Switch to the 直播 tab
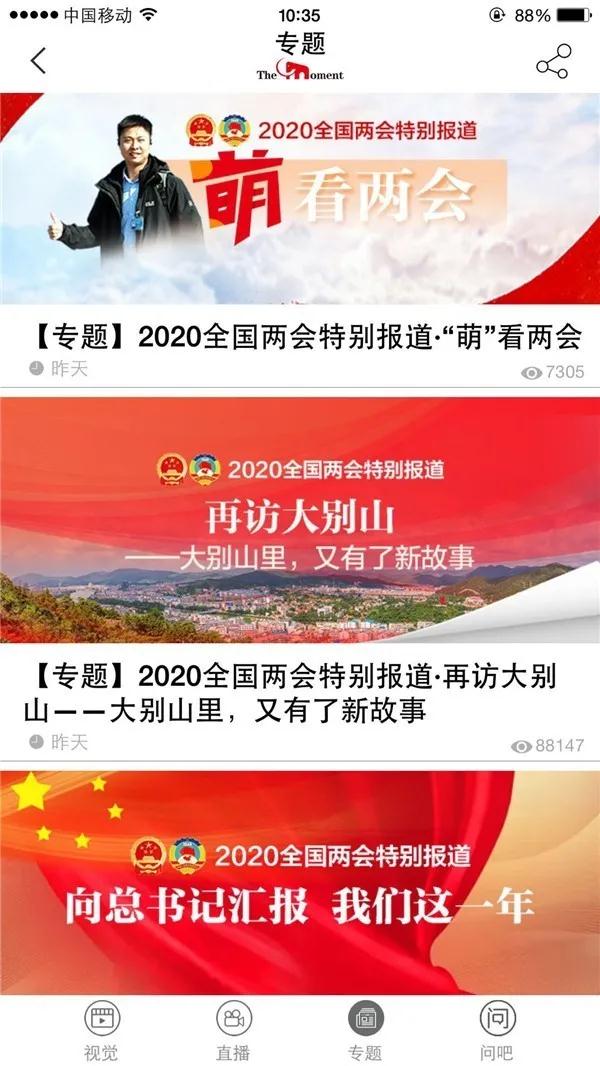This screenshot has height=1066, width=600. tap(233, 1031)
